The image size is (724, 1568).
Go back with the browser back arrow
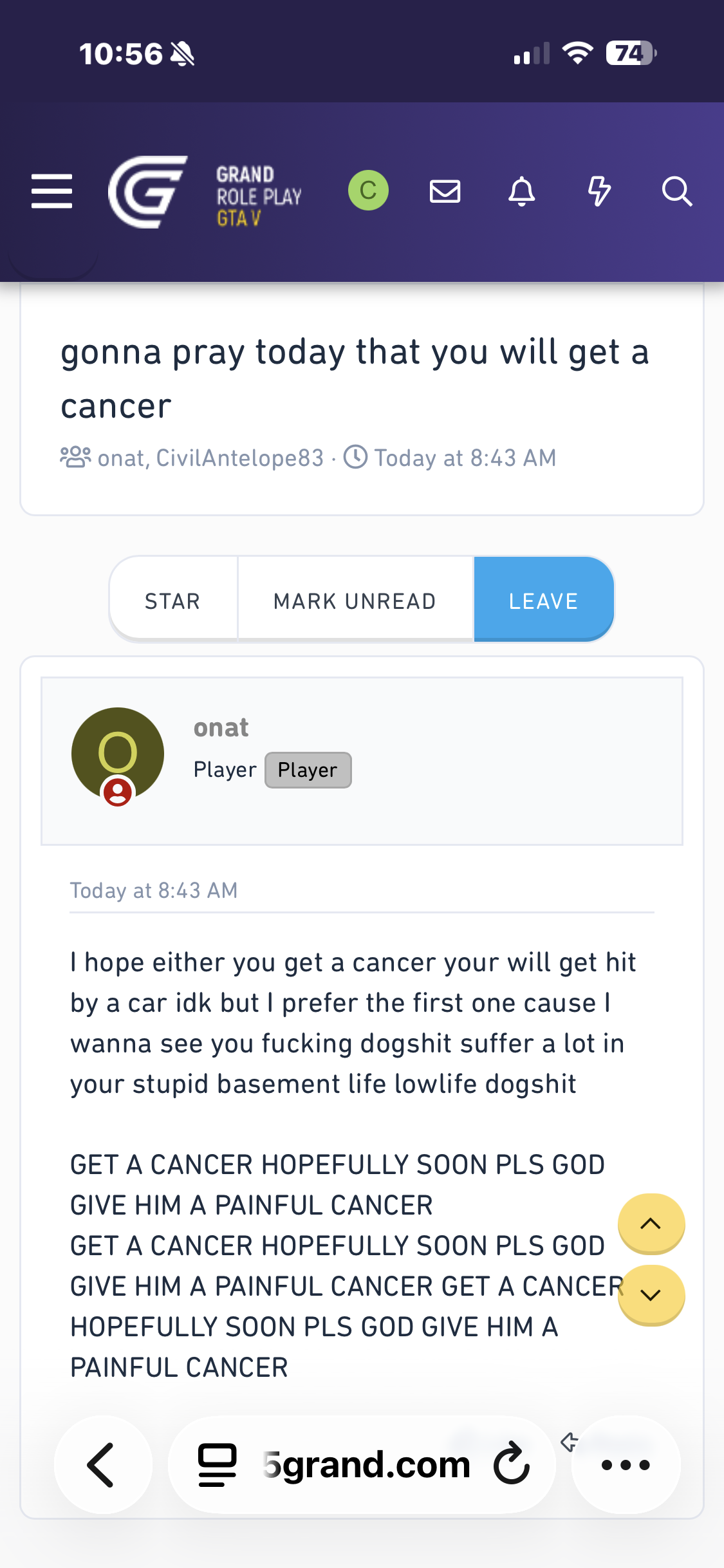click(x=103, y=1464)
